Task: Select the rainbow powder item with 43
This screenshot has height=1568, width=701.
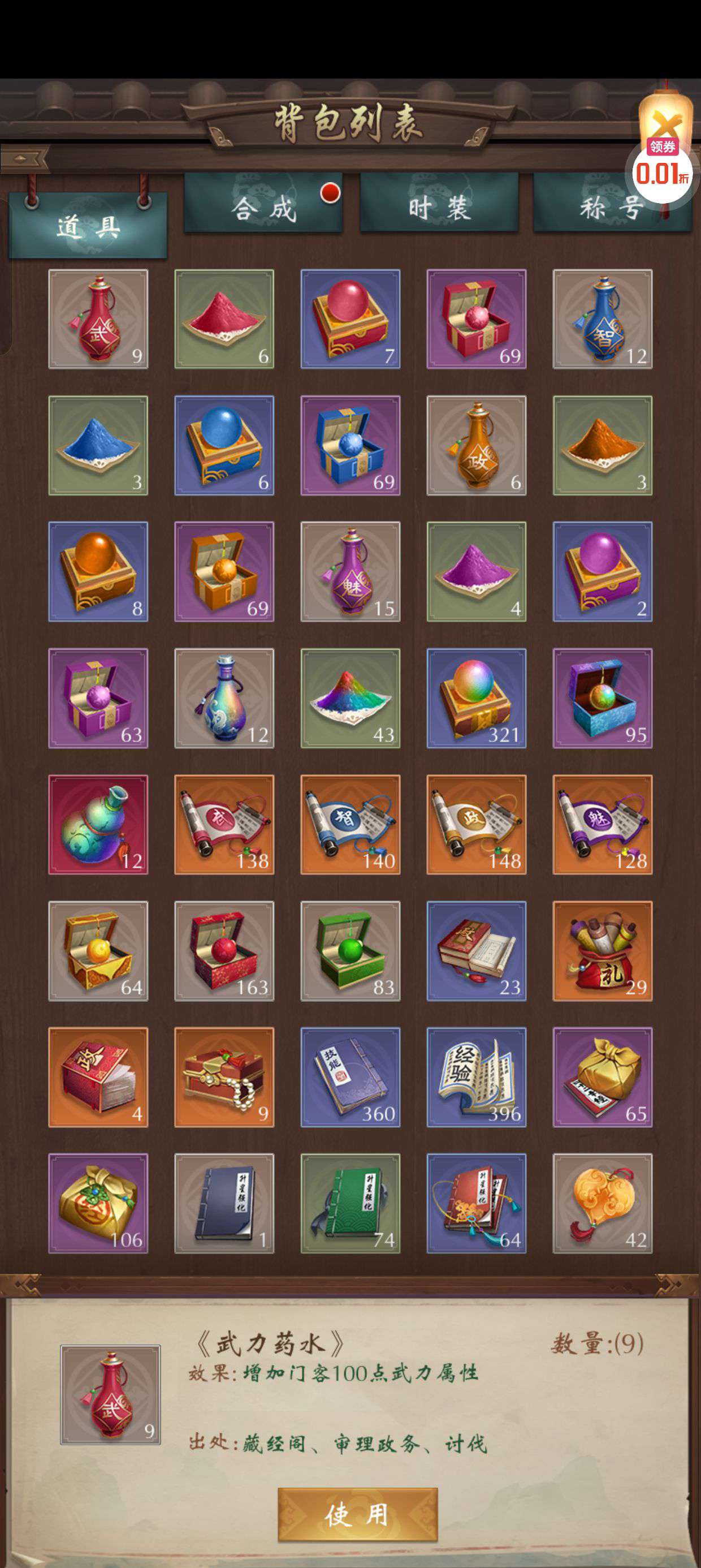Action: (x=350, y=697)
